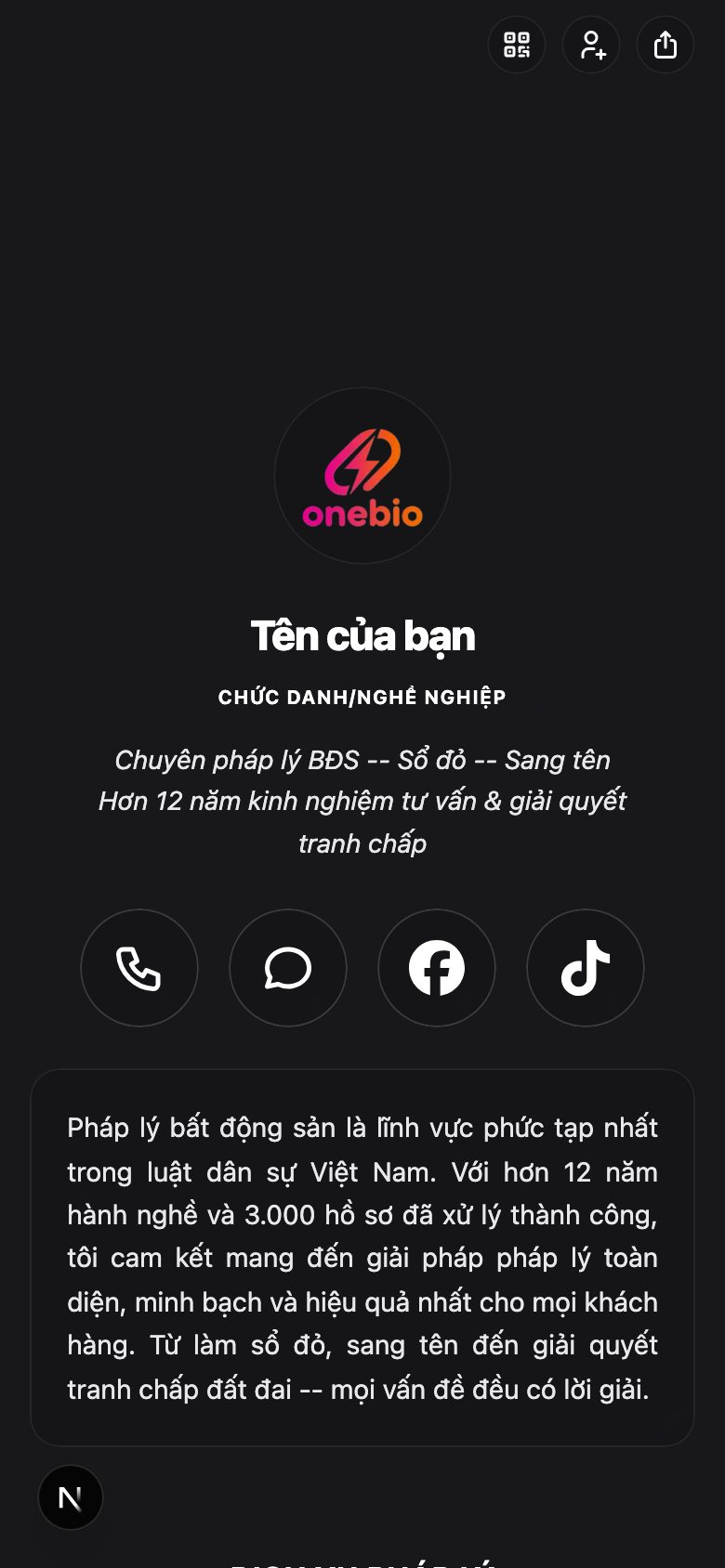725x1568 pixels.
Task: Tap the share icon to export the profile
Action: coord(665,45)
